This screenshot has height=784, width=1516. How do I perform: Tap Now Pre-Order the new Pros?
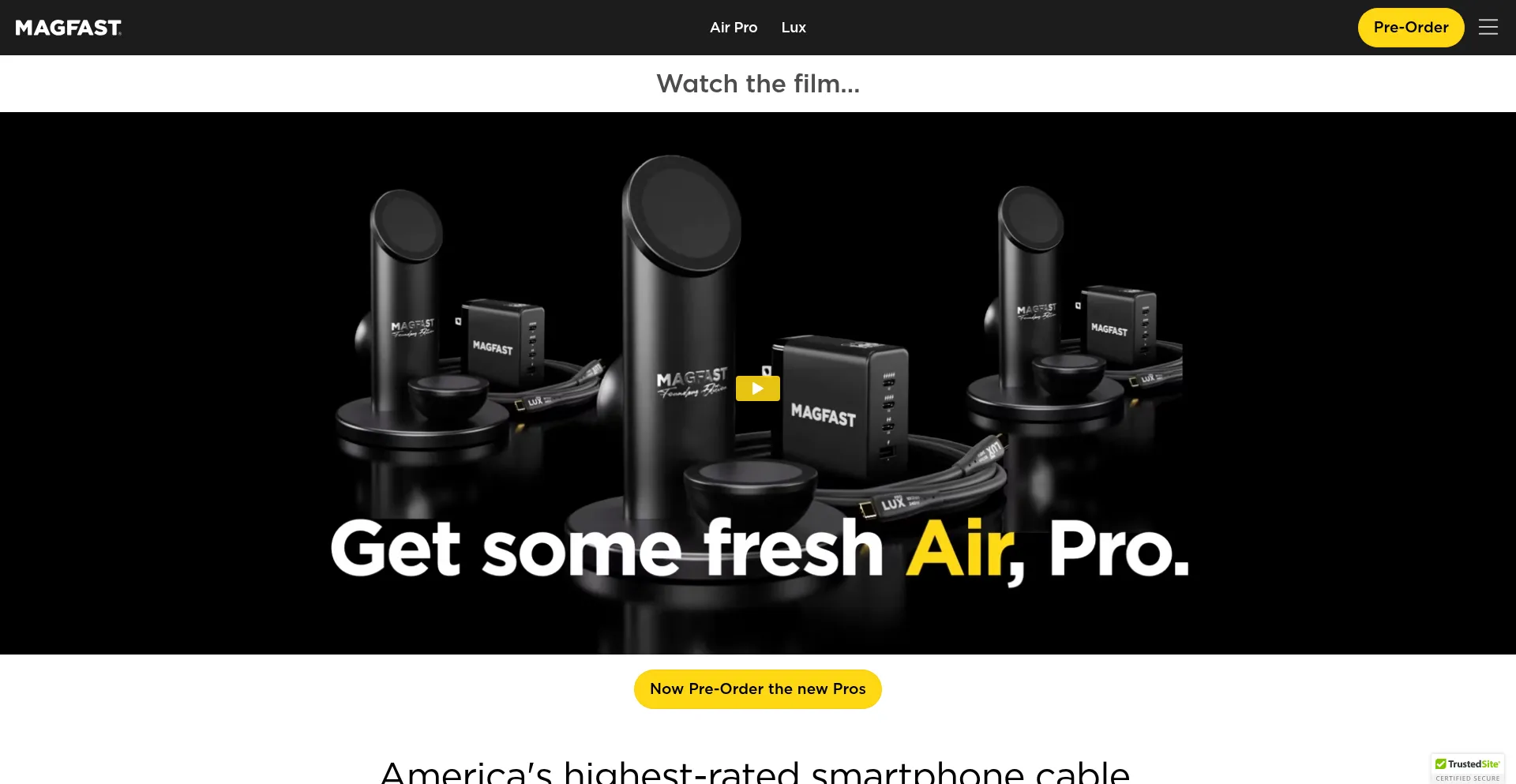tap(757, 689)
